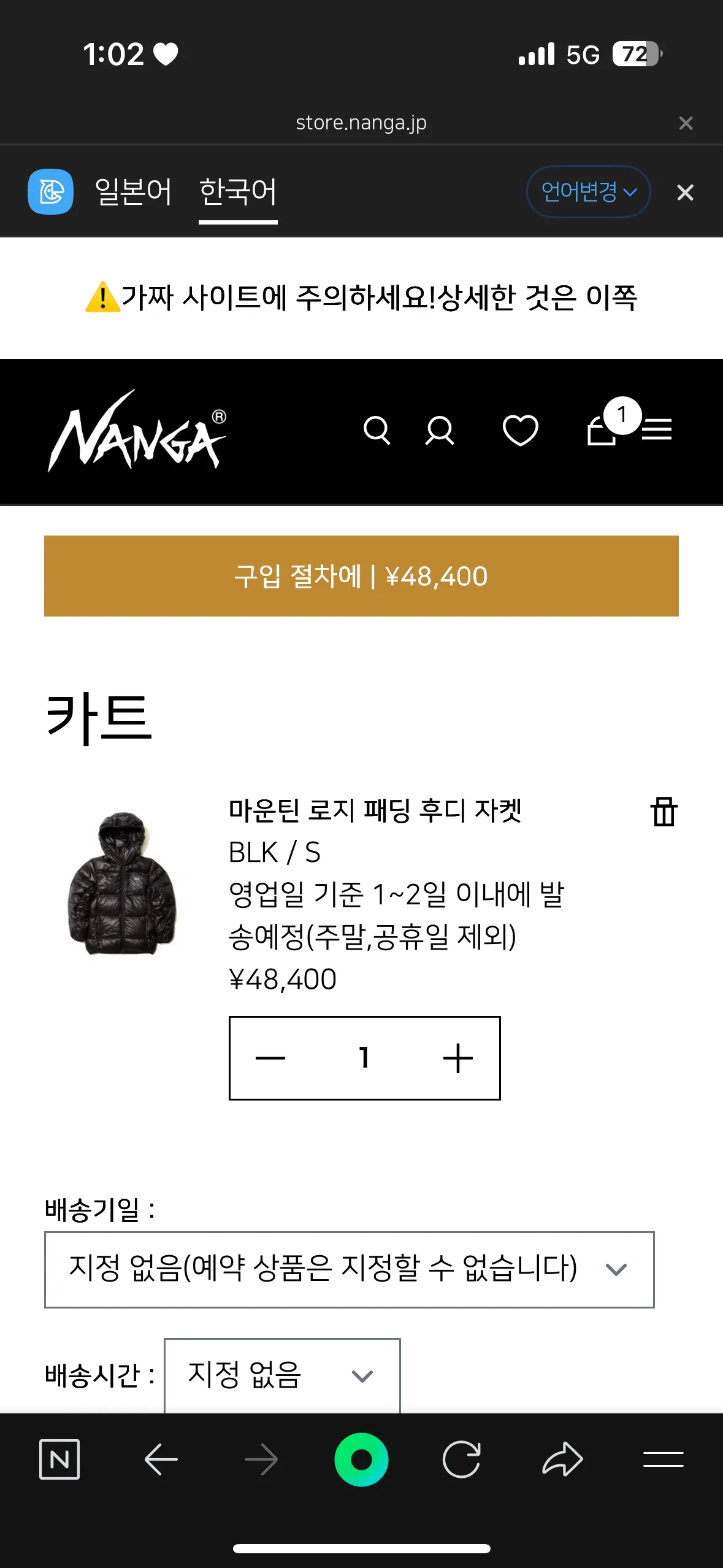Open the search icon in NANGA header
The height and width of the screenshot is (1568, 723).
click(x=378, y=431)
